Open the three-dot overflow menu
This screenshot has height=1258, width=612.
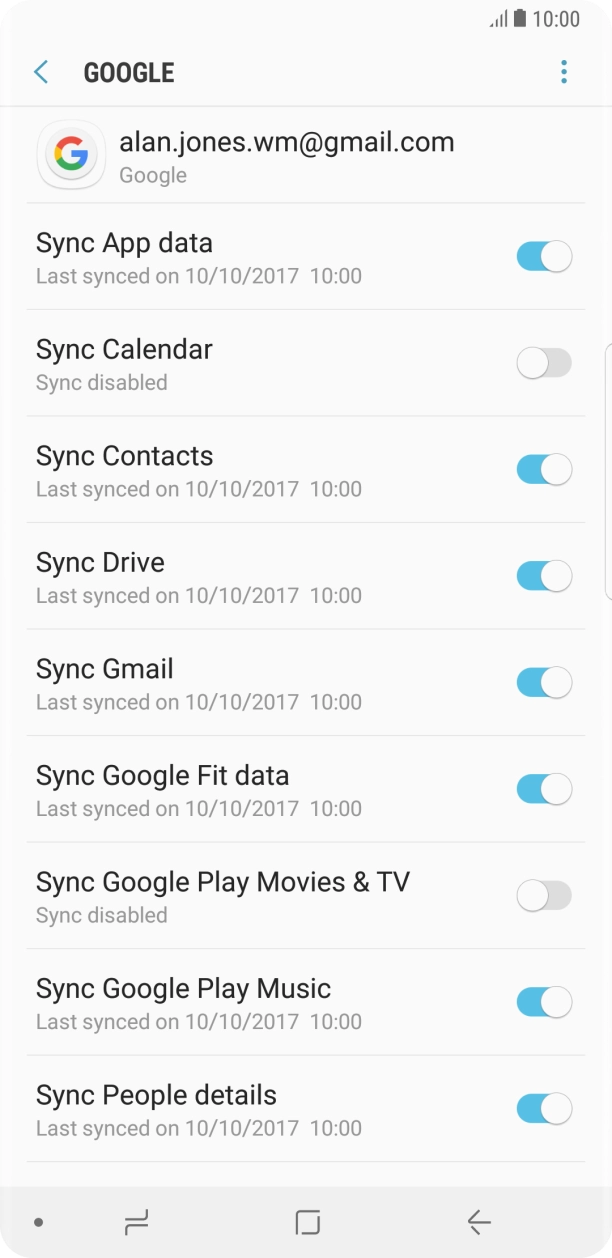564,72
